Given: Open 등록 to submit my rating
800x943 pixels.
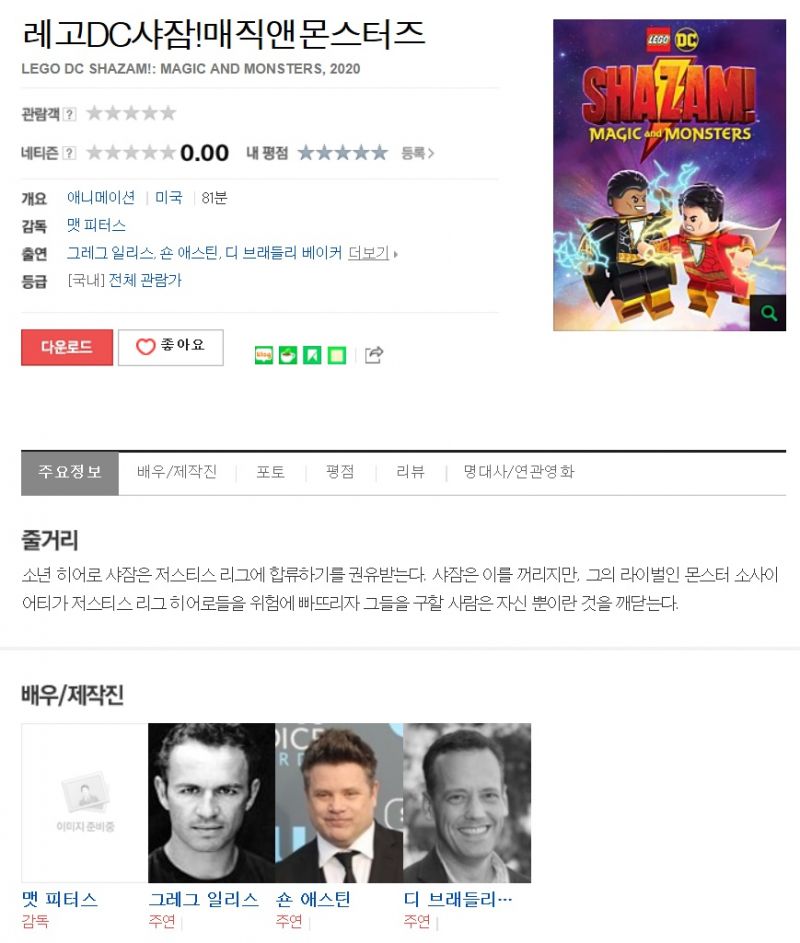Looking at the screenshot, I should point(417,153).
